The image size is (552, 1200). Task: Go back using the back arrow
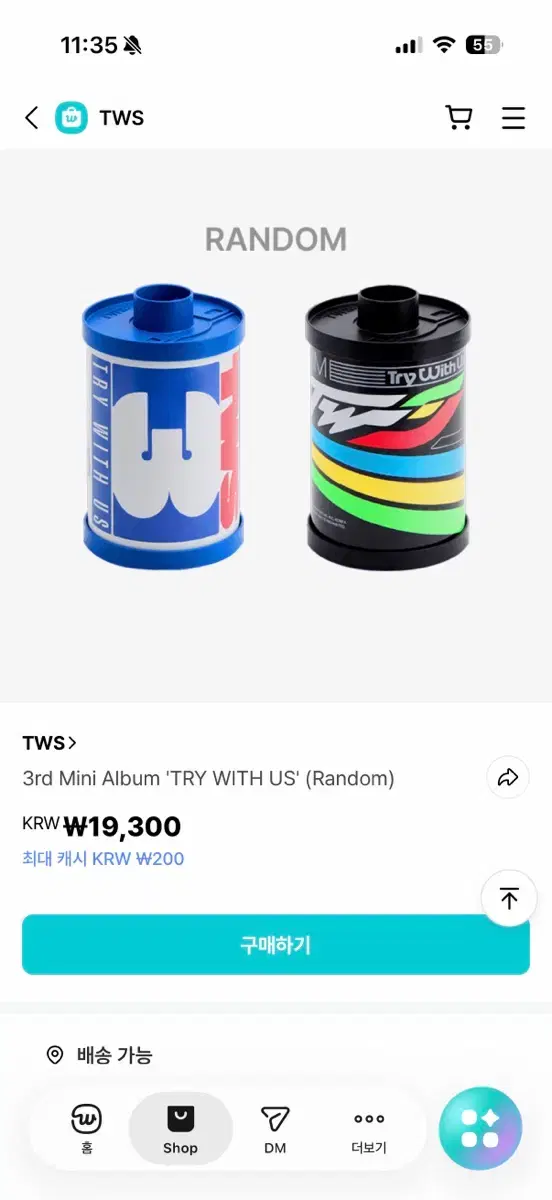tap(32, 118)
